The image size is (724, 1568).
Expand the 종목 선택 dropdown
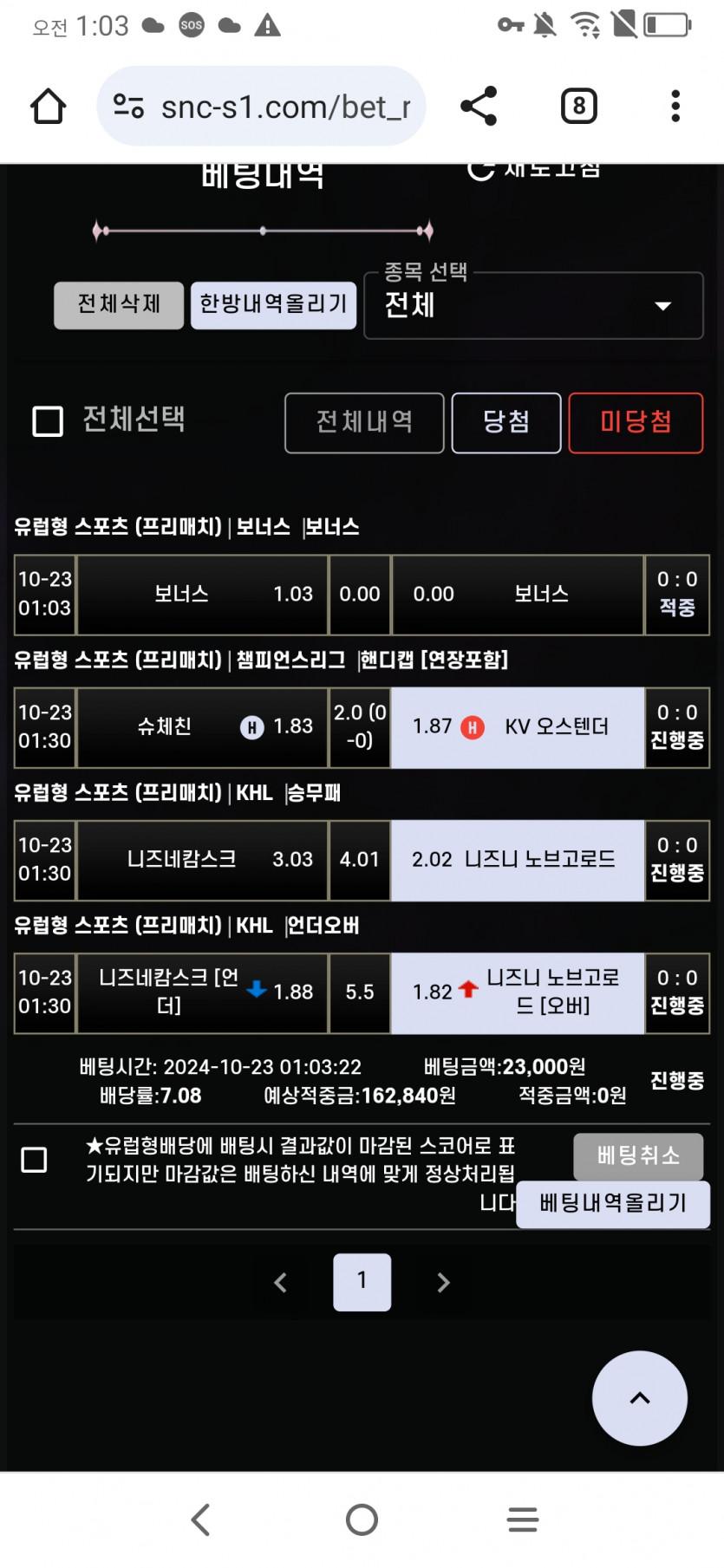(533, 306)
